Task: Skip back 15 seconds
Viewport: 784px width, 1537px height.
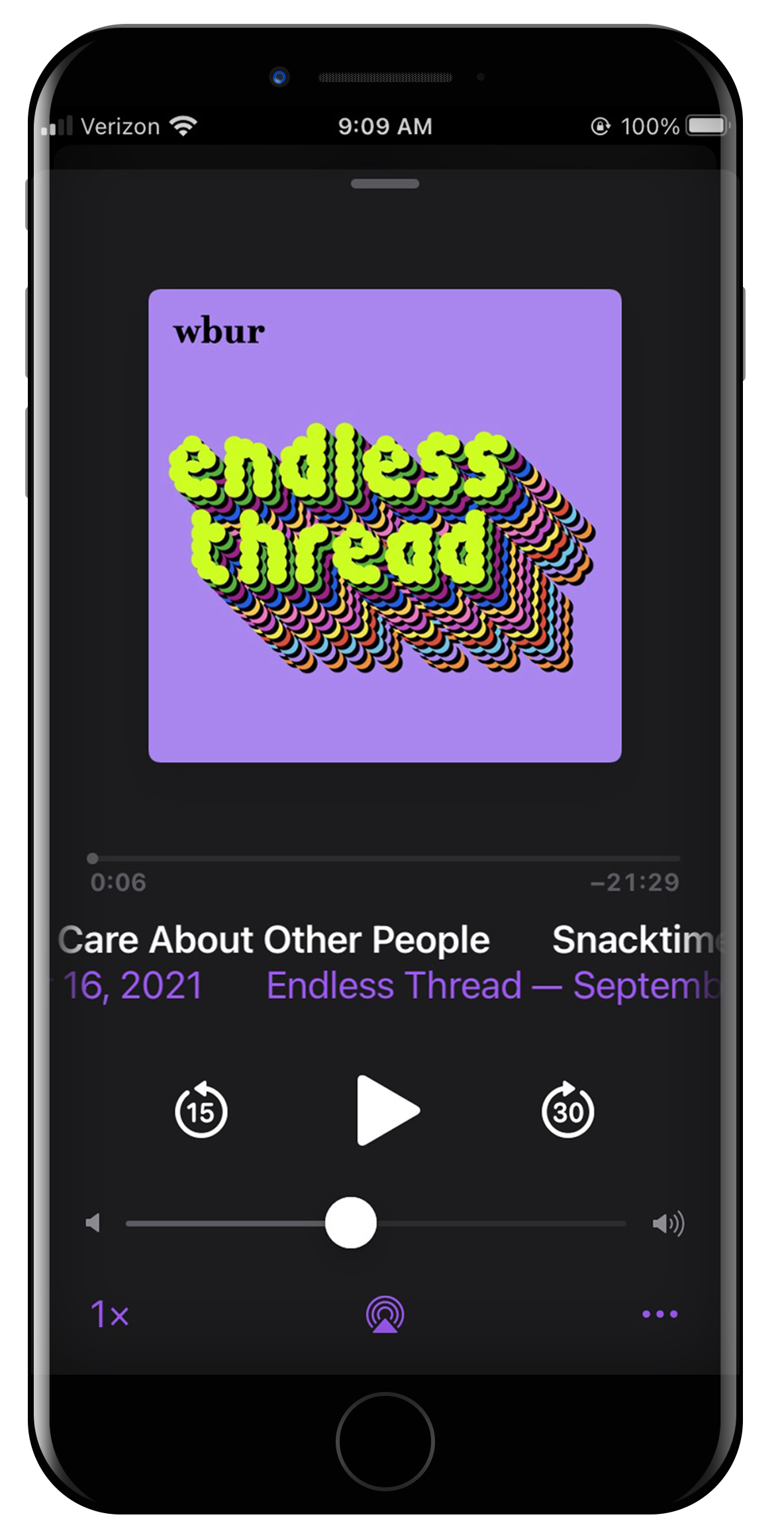Action: coord(201,1110)
